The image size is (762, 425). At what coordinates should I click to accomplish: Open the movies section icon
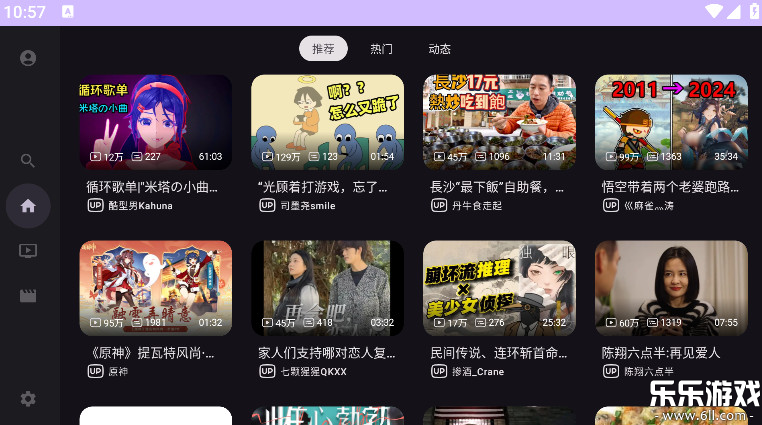(x=28, y=296)
